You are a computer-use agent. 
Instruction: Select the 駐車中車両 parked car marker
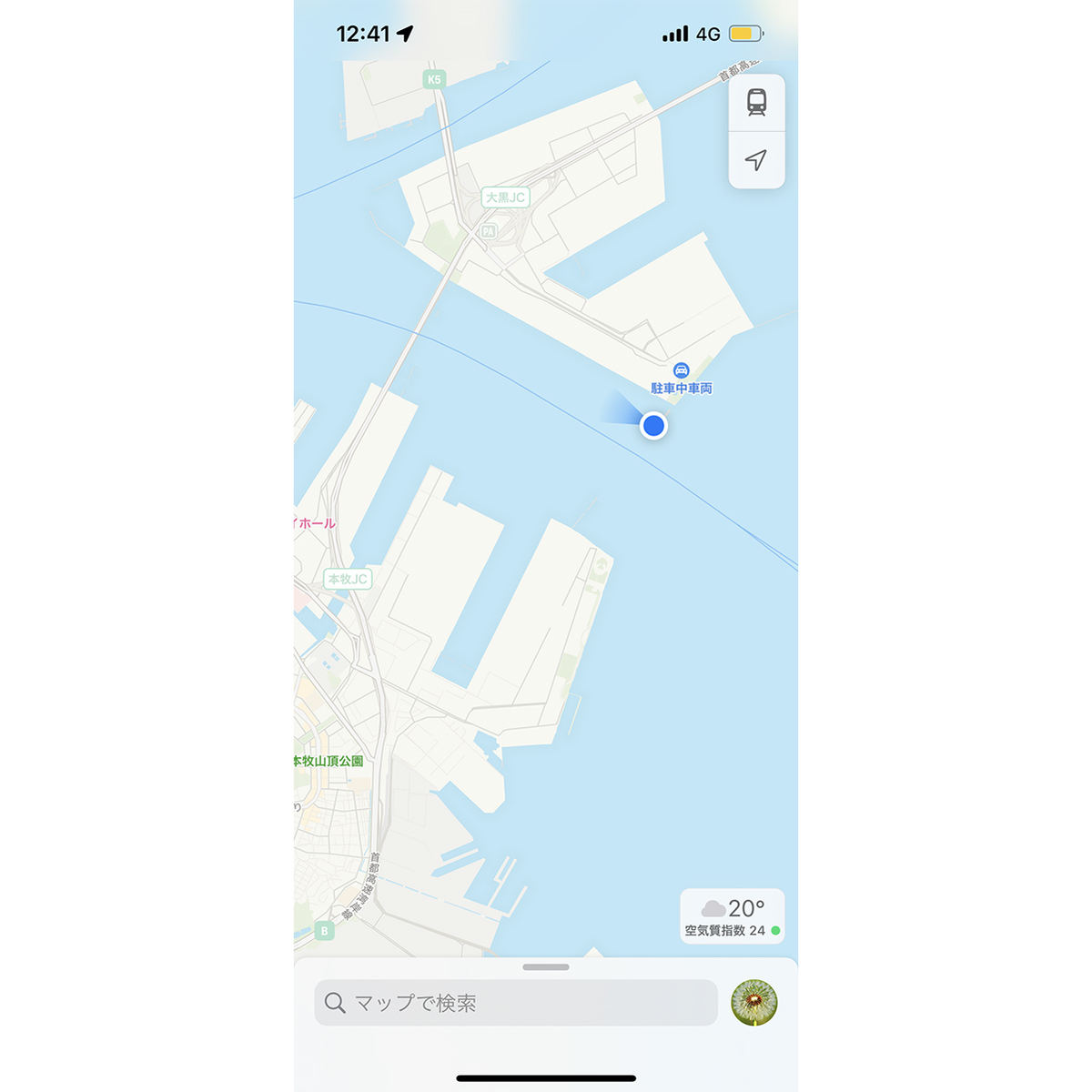point(681,371)
